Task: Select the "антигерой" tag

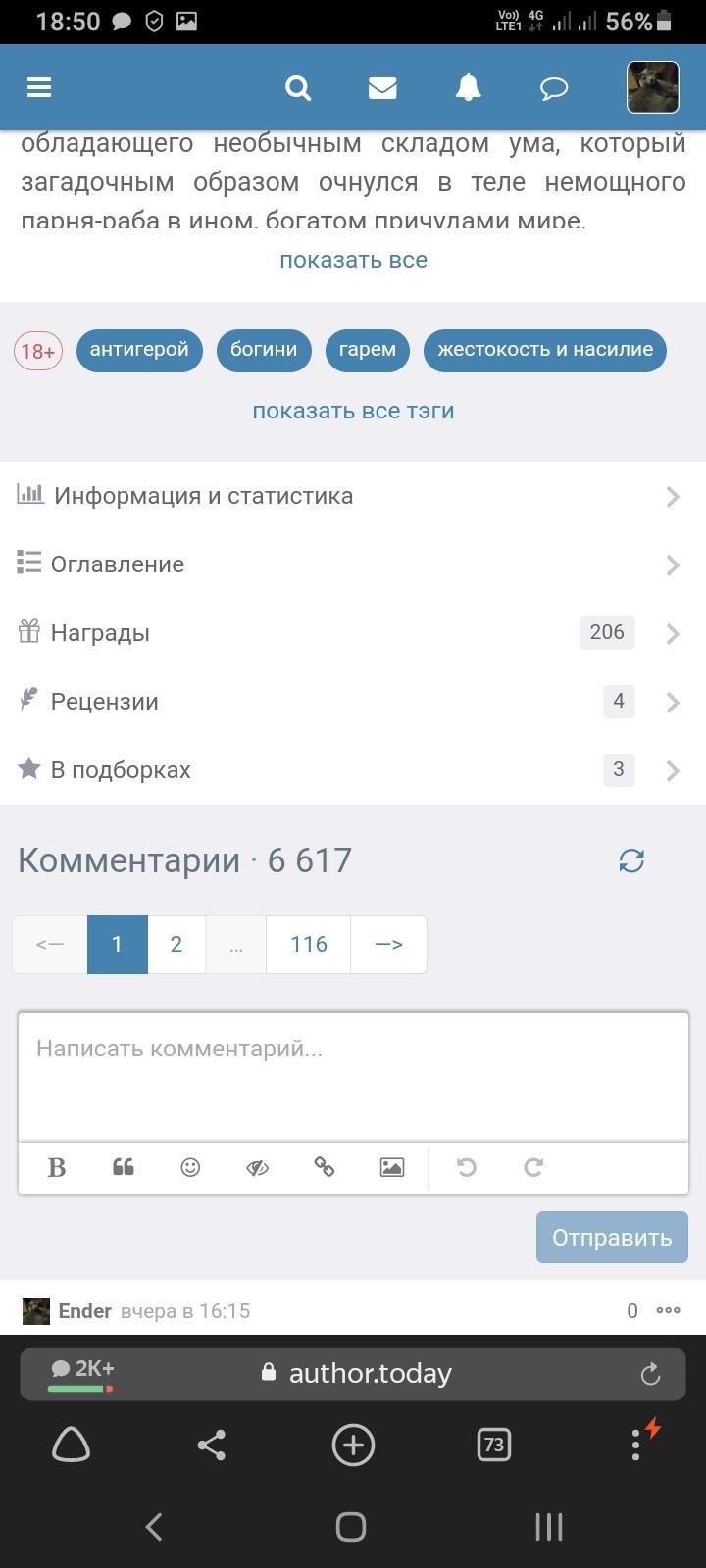Action: [x=139, y=350]
